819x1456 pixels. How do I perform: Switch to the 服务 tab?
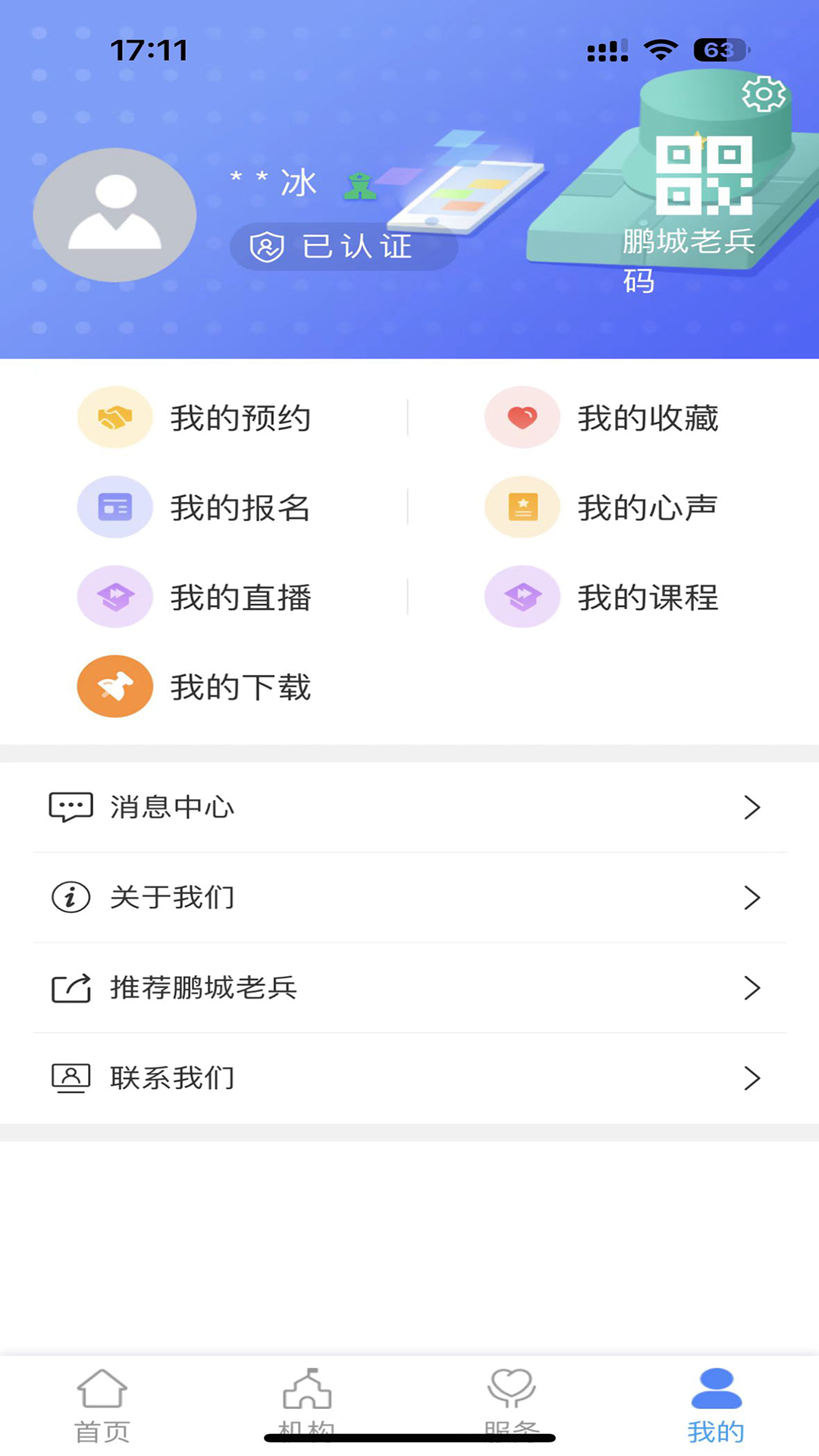coord(512,1403)
